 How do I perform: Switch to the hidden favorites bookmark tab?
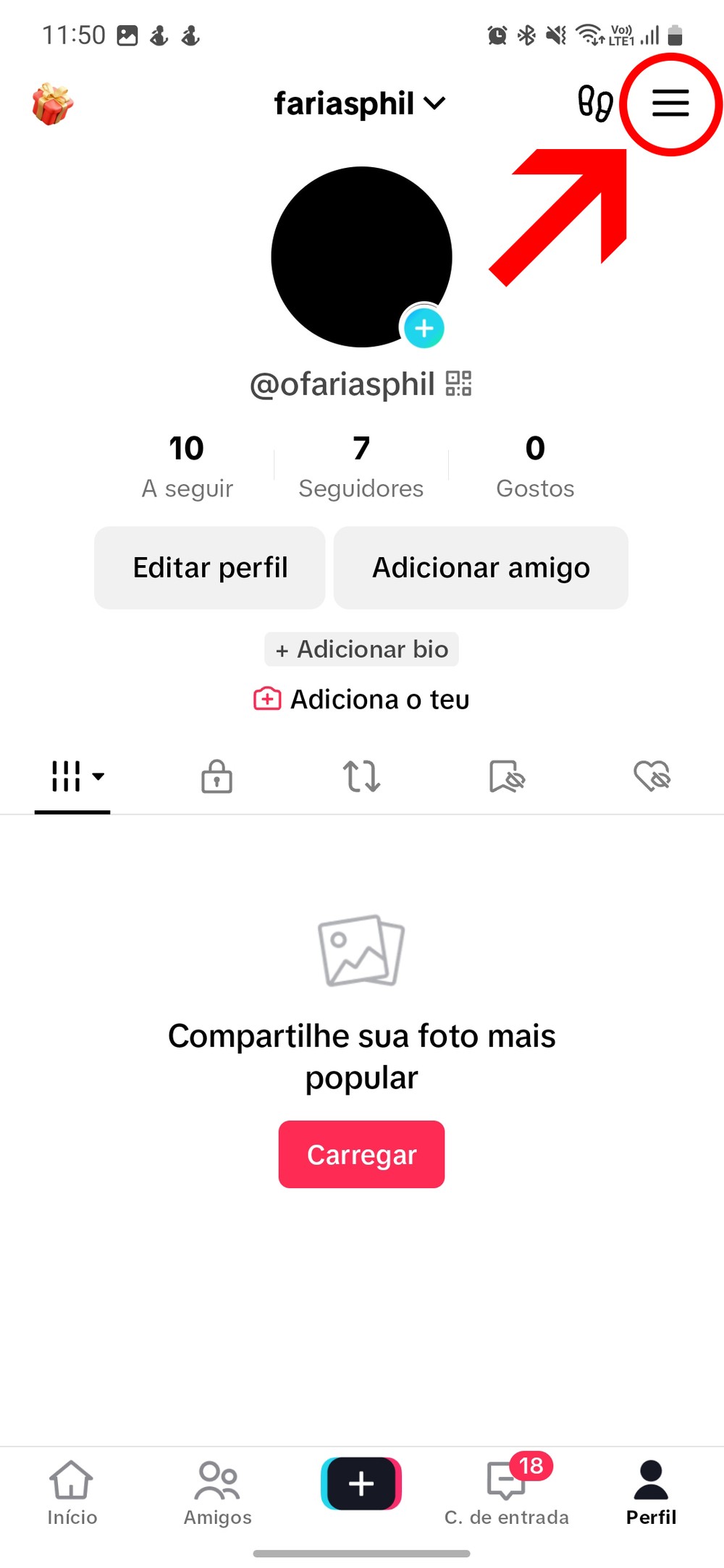(x=507, y=776)
